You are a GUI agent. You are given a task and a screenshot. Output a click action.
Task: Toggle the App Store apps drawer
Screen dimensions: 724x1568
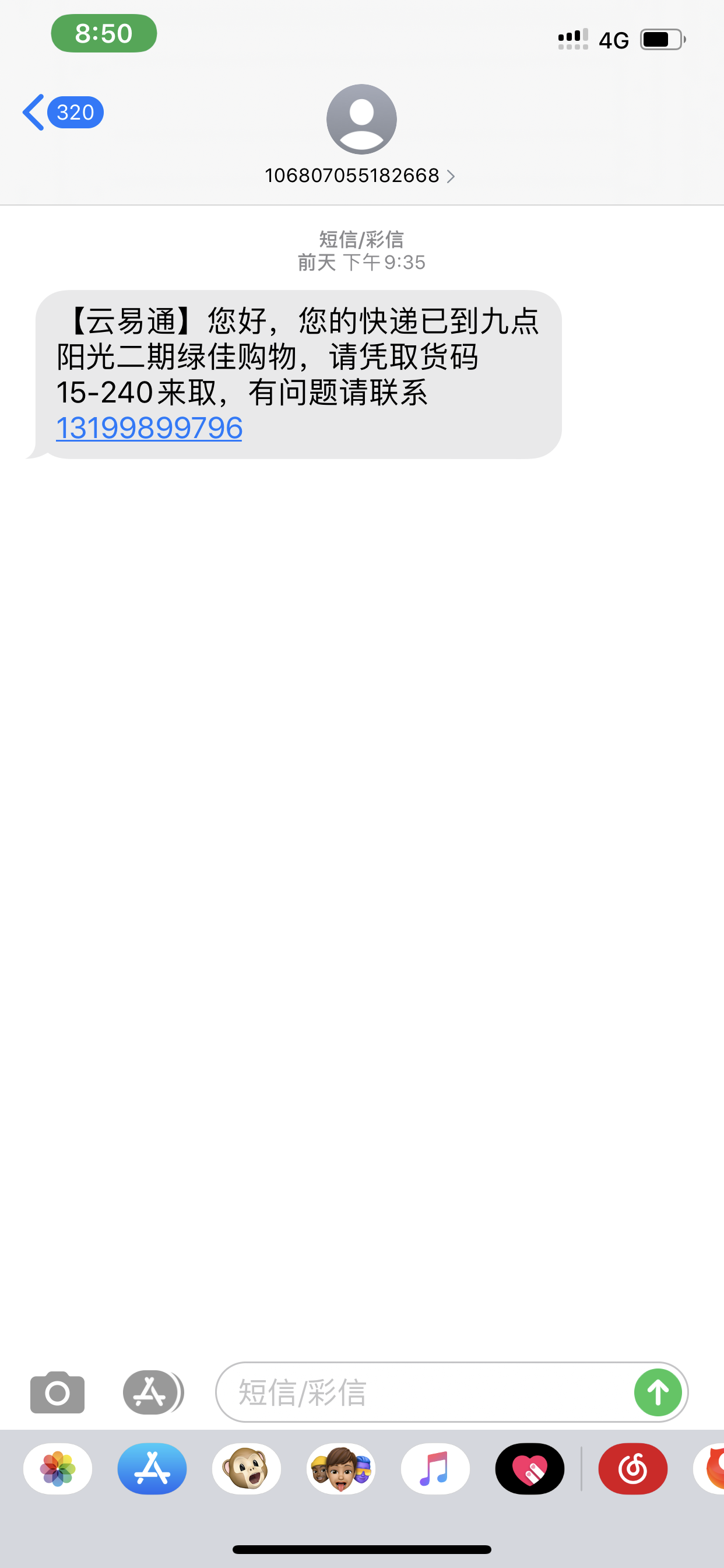[x=151, y=1392]
